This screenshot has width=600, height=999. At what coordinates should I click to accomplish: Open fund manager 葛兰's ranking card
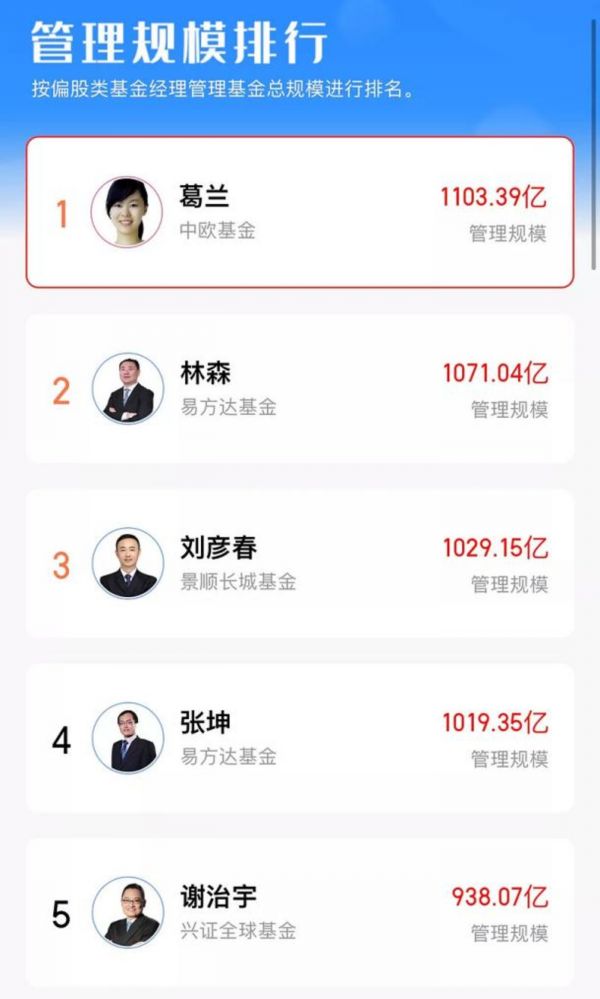pos(300,212)
